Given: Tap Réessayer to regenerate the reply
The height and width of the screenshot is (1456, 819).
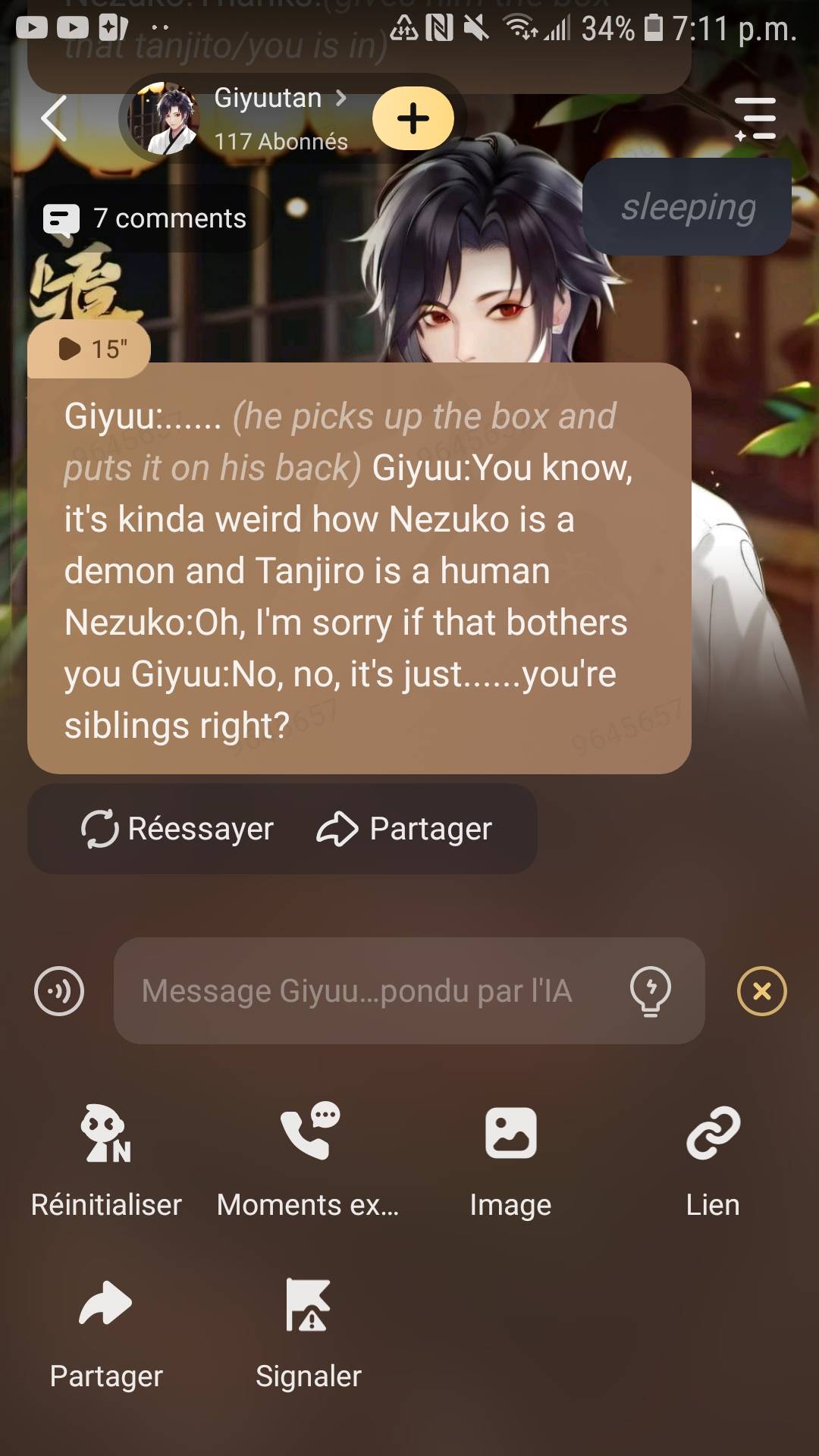Looking at the screenshot, I should click(178, 828).
